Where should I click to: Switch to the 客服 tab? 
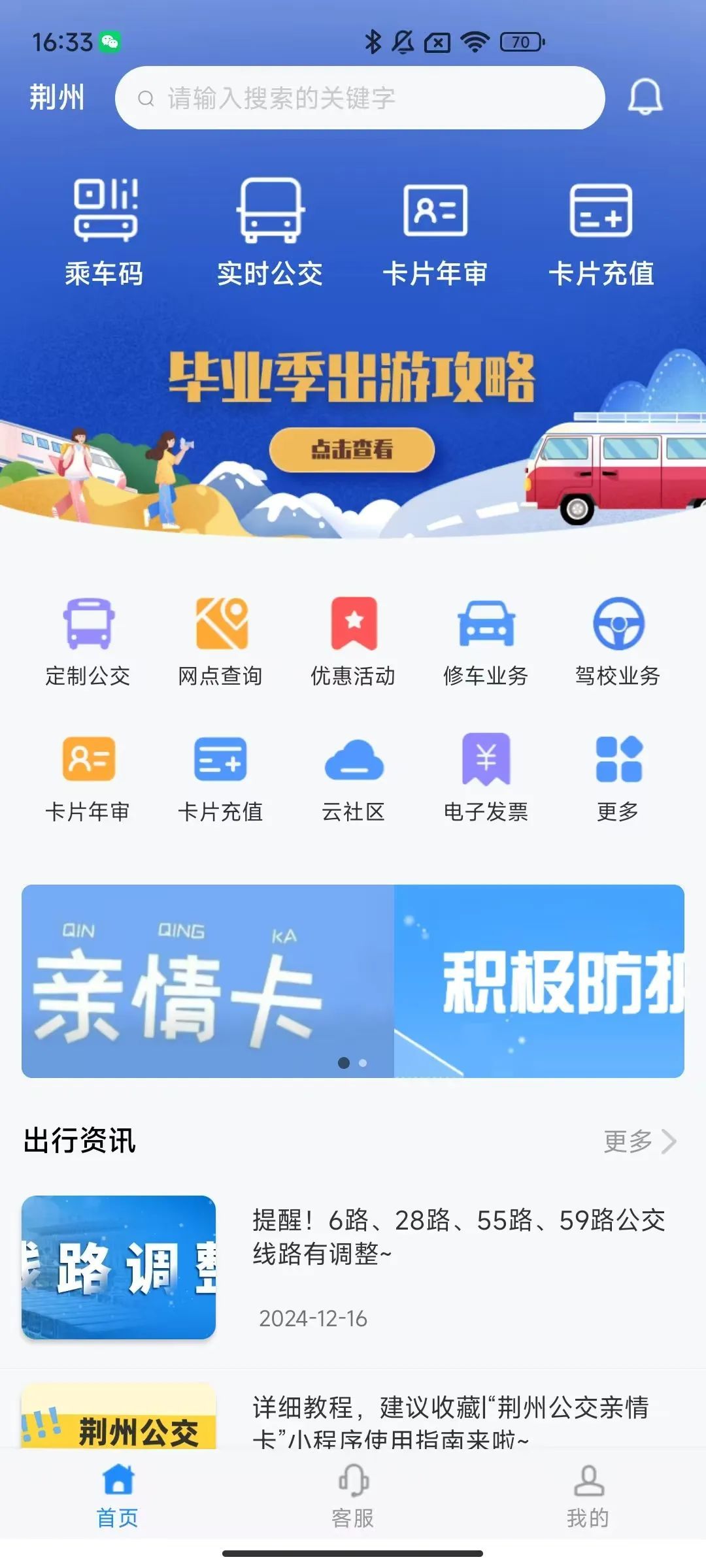pyautogui.click(x=353, y=1495)
